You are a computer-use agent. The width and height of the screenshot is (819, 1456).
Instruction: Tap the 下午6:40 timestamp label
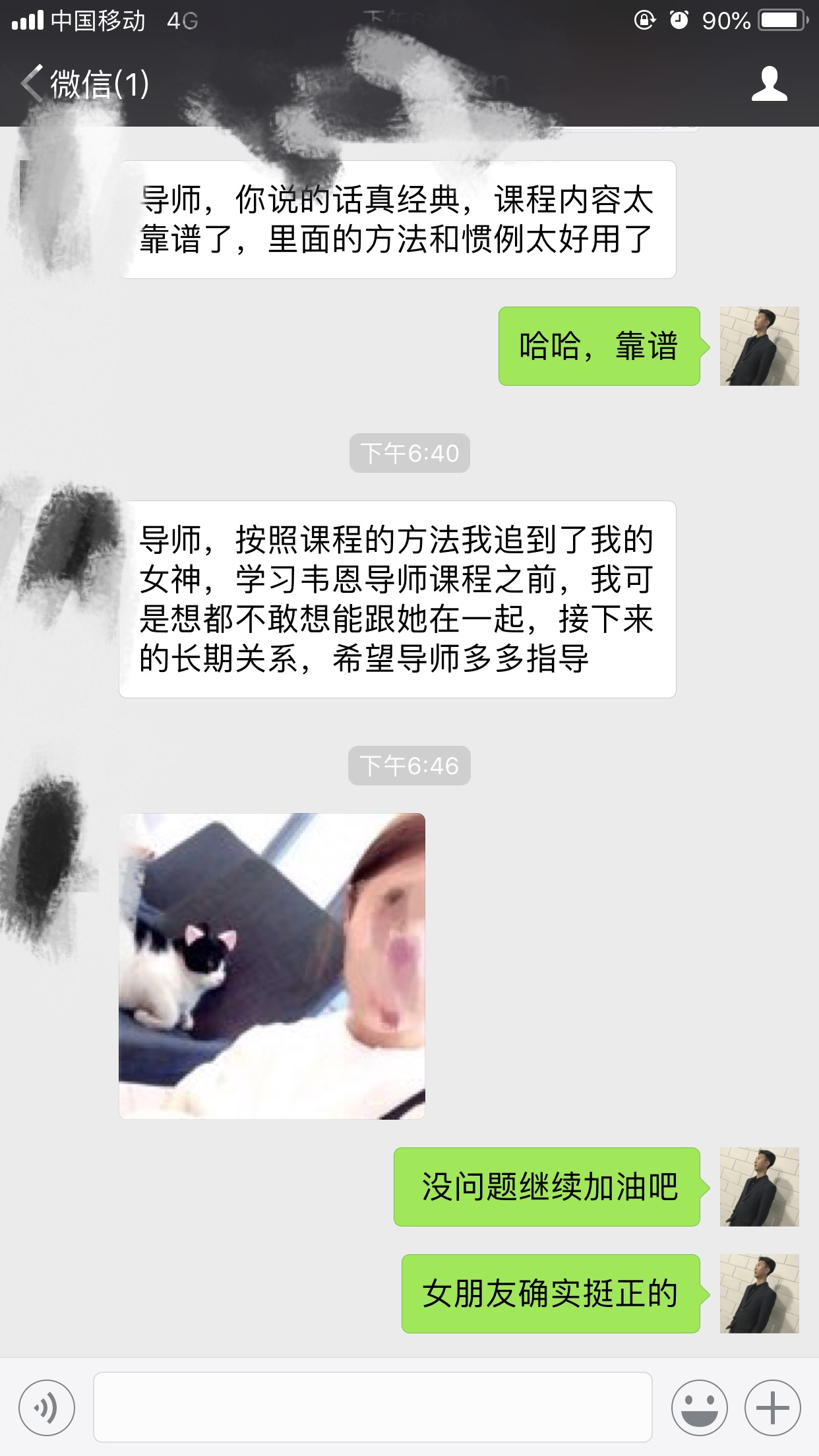[409, 453]
